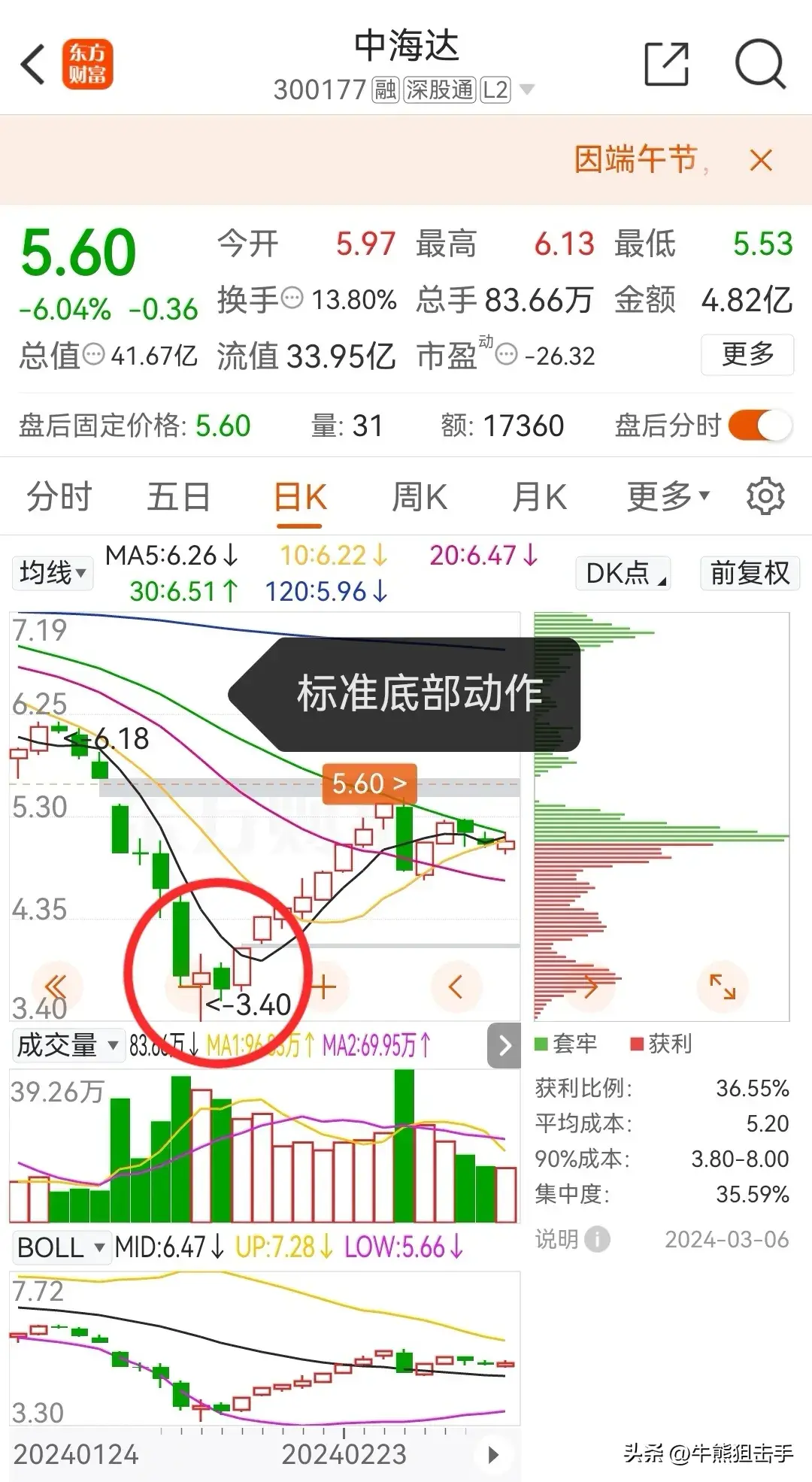This screenshot has height=1482, width=812.
Task: Open the 说明 info icon
Action: [x=598, y=1238]
